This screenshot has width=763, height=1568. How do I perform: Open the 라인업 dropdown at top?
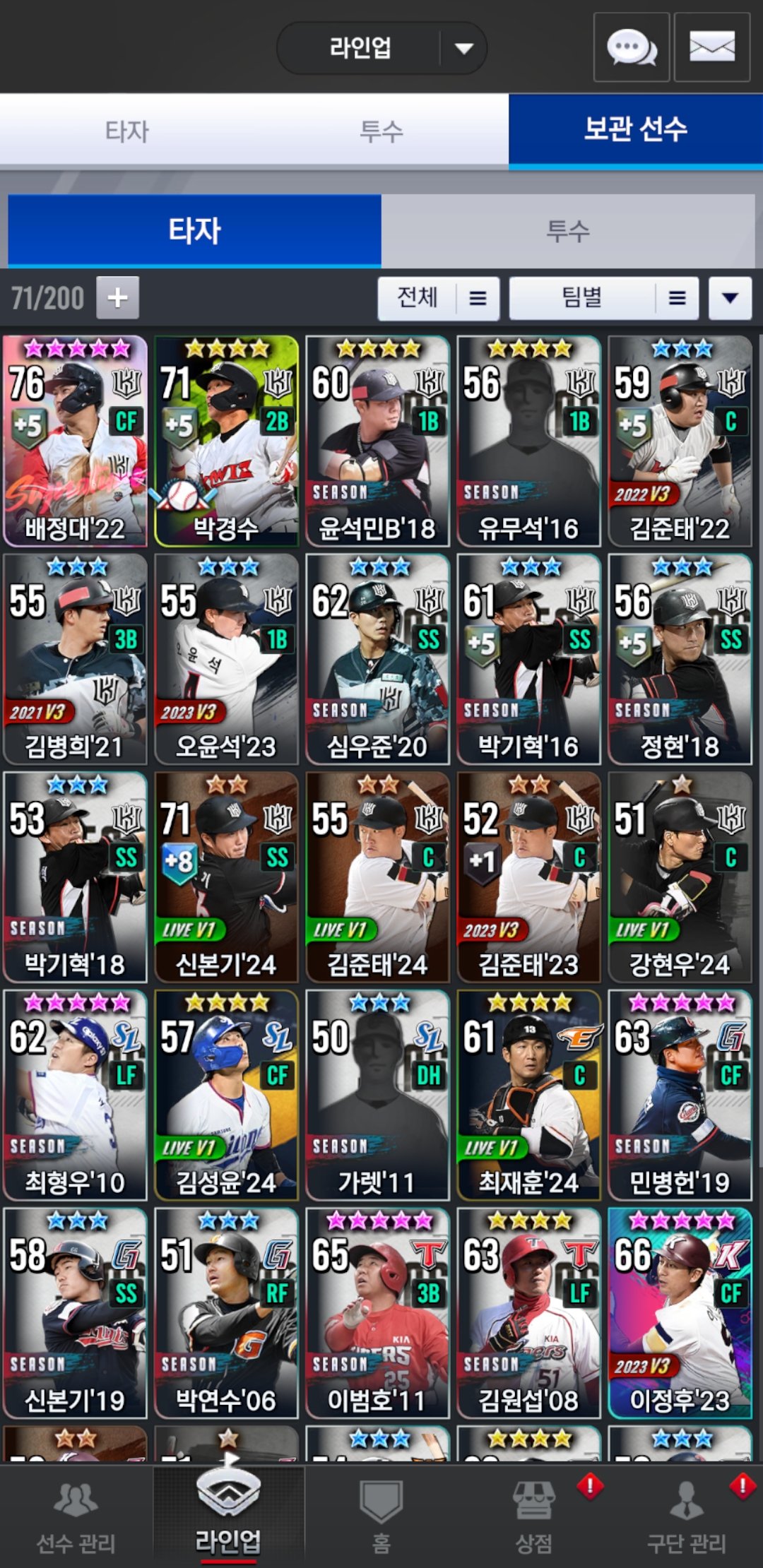(x=381, y=48)
